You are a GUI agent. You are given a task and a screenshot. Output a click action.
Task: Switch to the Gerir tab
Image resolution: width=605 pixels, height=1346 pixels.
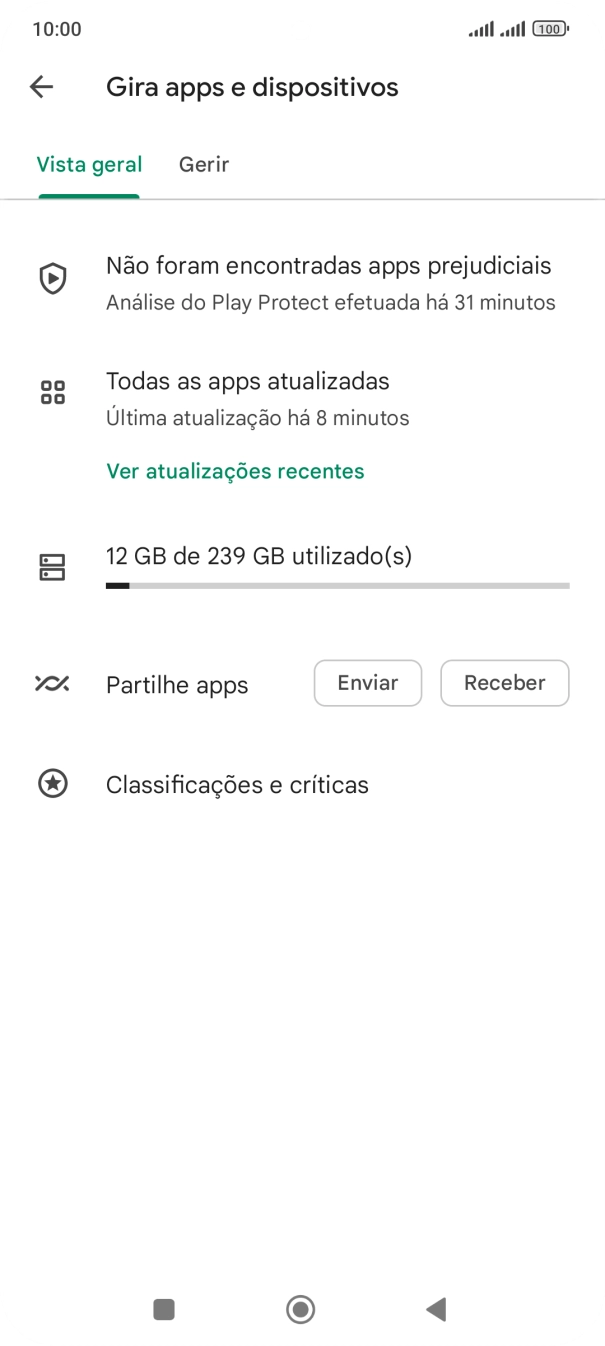(204, 165)
